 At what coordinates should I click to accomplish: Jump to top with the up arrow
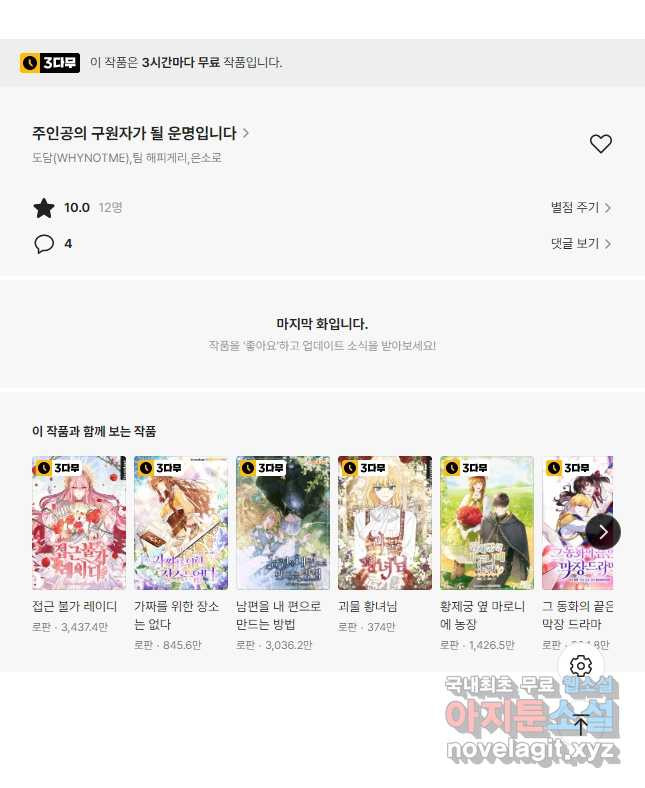pos(581,724)
